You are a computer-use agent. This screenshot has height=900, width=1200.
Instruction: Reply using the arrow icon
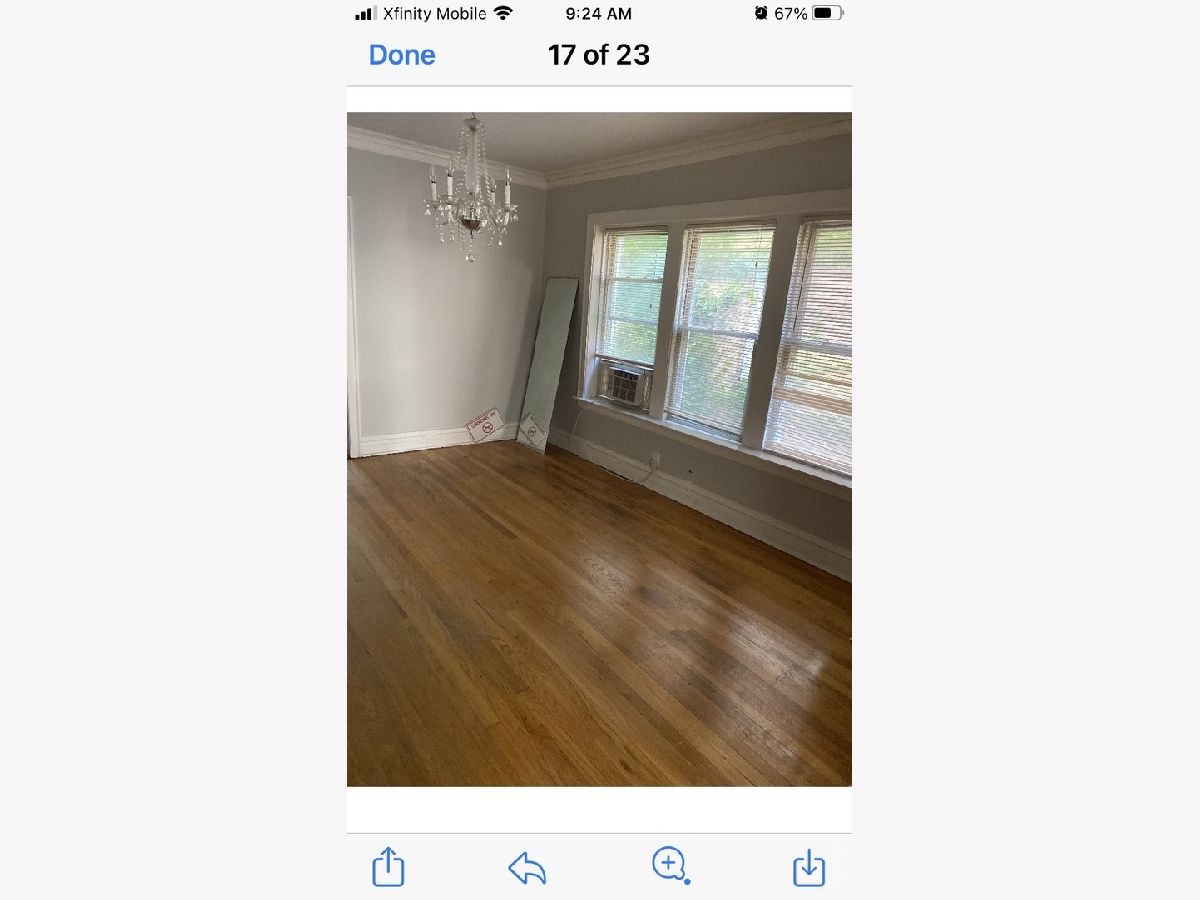(527, 867)
